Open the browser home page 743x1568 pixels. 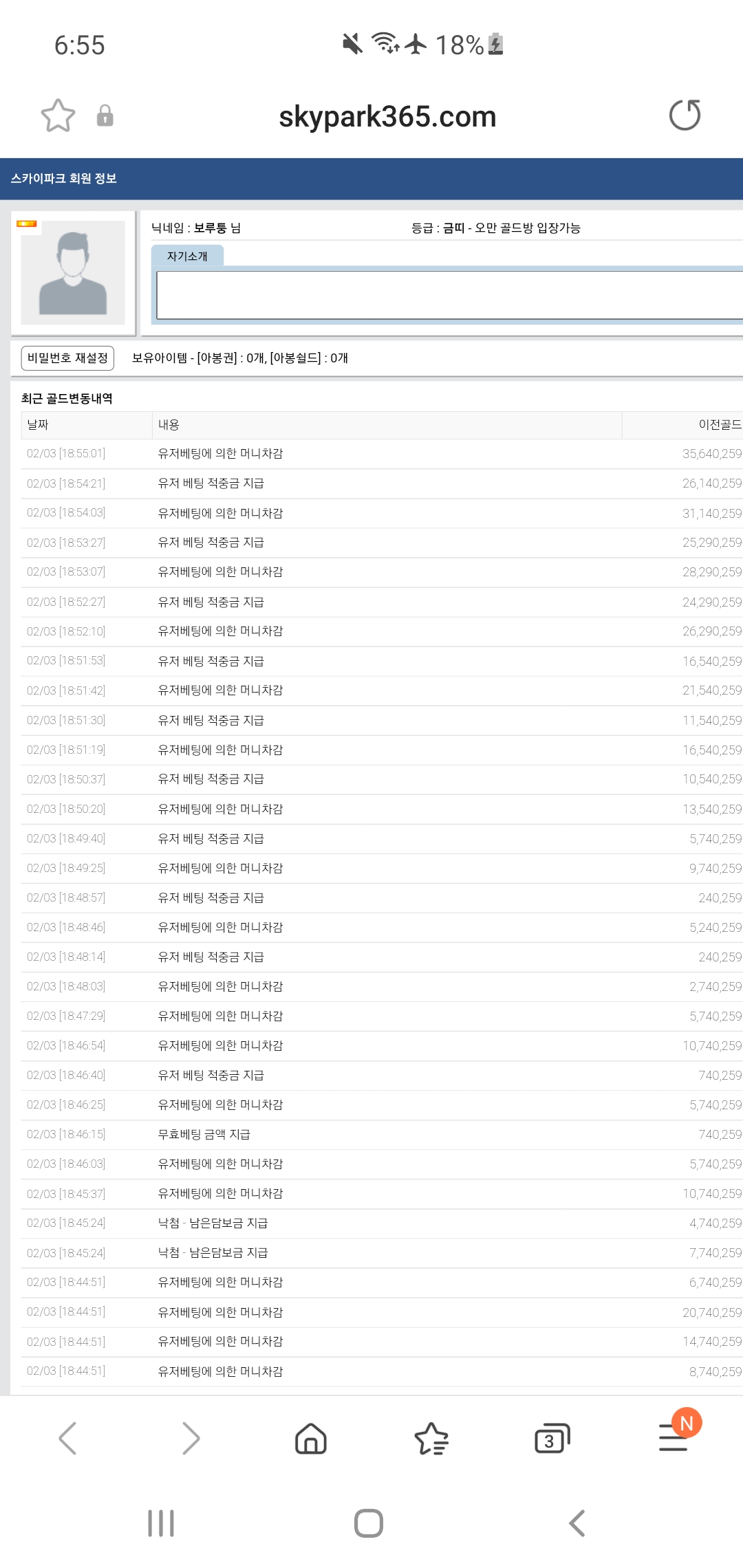tap(311, 1438)
